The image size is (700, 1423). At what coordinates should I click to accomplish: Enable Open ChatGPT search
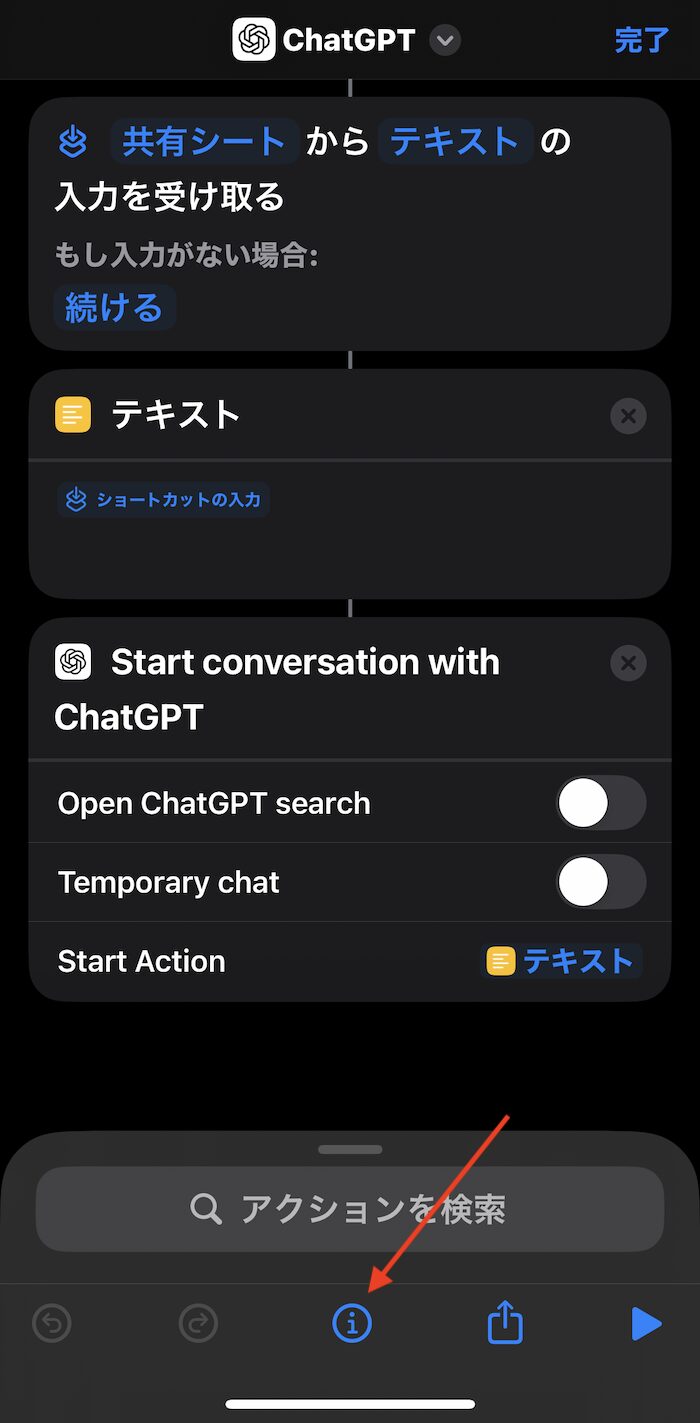tap(600, 803)
